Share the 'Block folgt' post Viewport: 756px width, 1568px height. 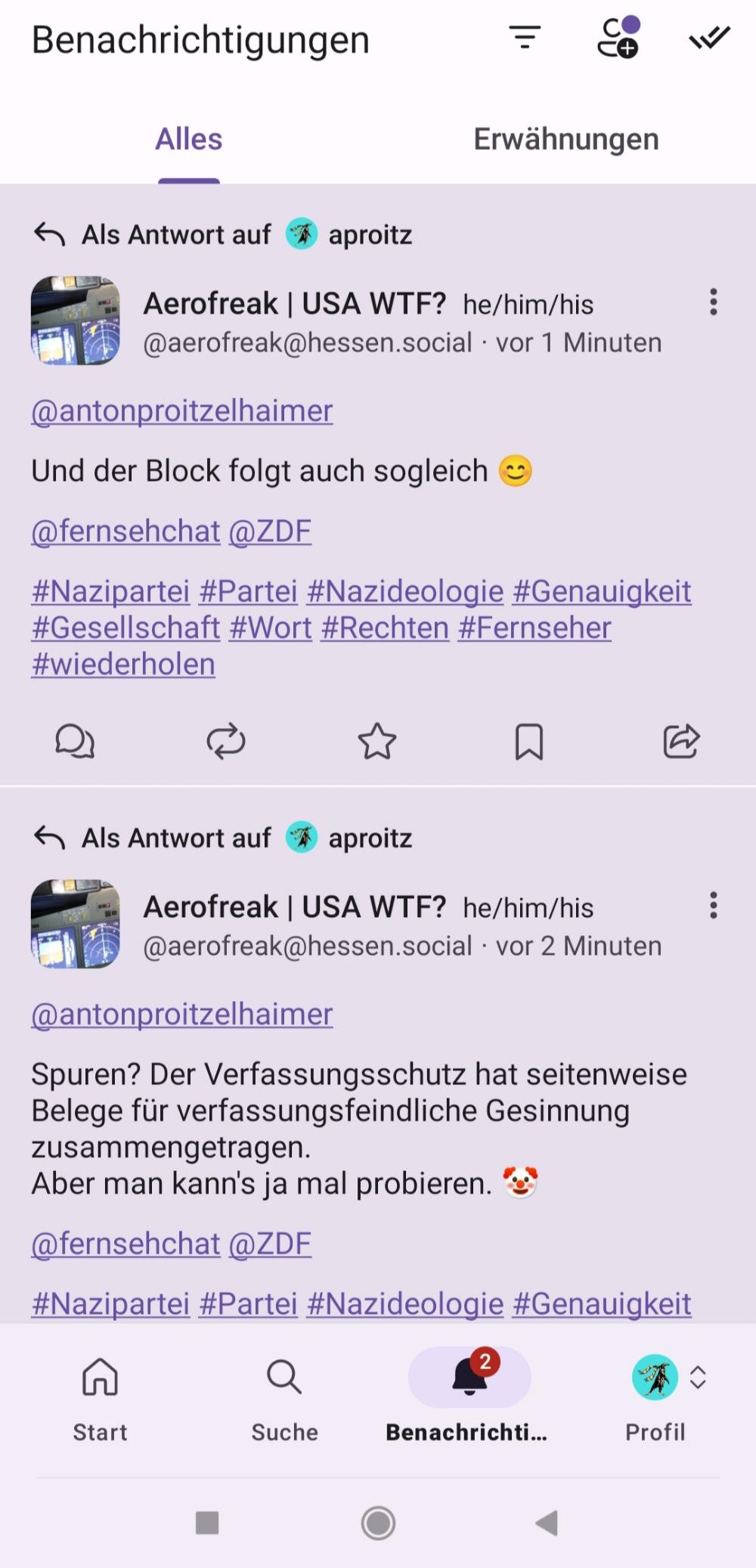coord(680,741)
